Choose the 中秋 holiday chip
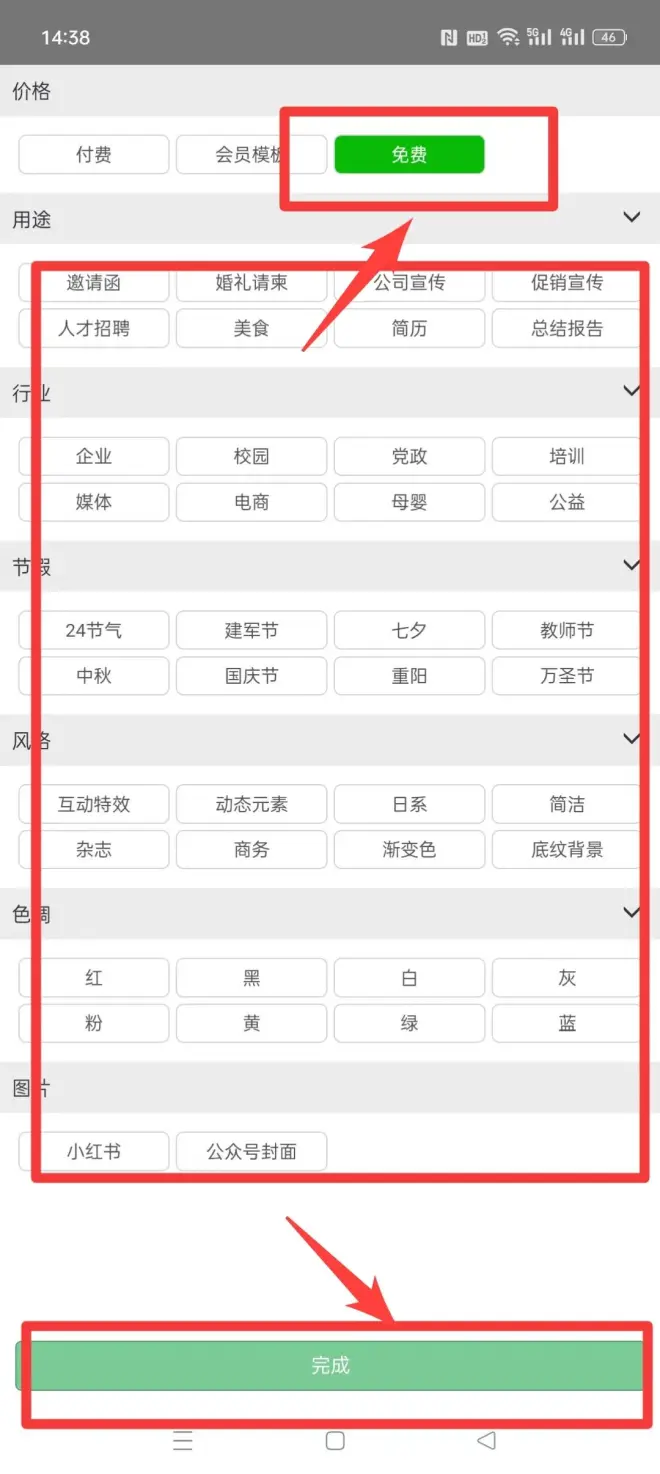The height and width of the screenshot is (1474, 660). click(94, 676)
